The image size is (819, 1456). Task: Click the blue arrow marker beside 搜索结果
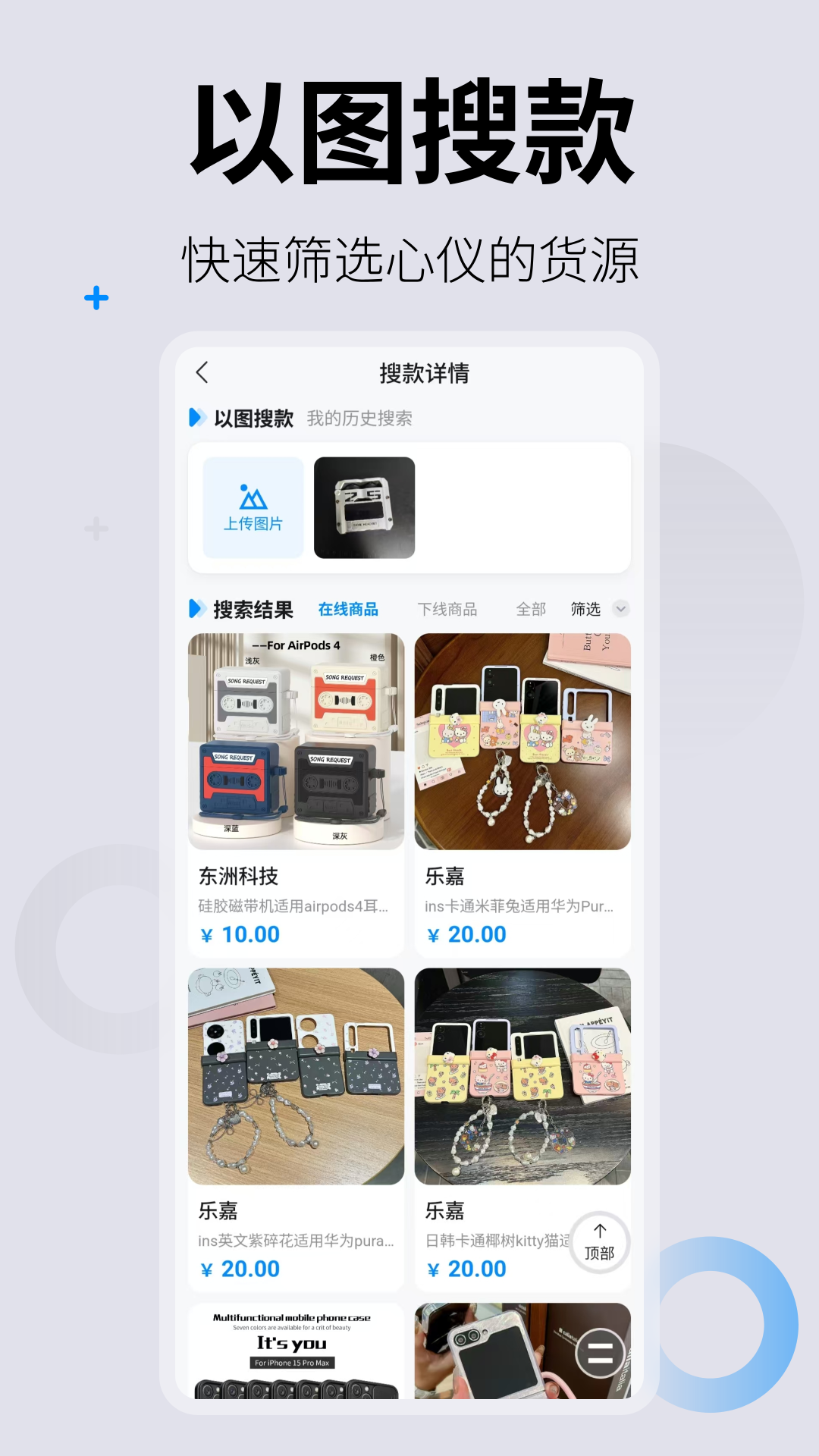[198, 607]
